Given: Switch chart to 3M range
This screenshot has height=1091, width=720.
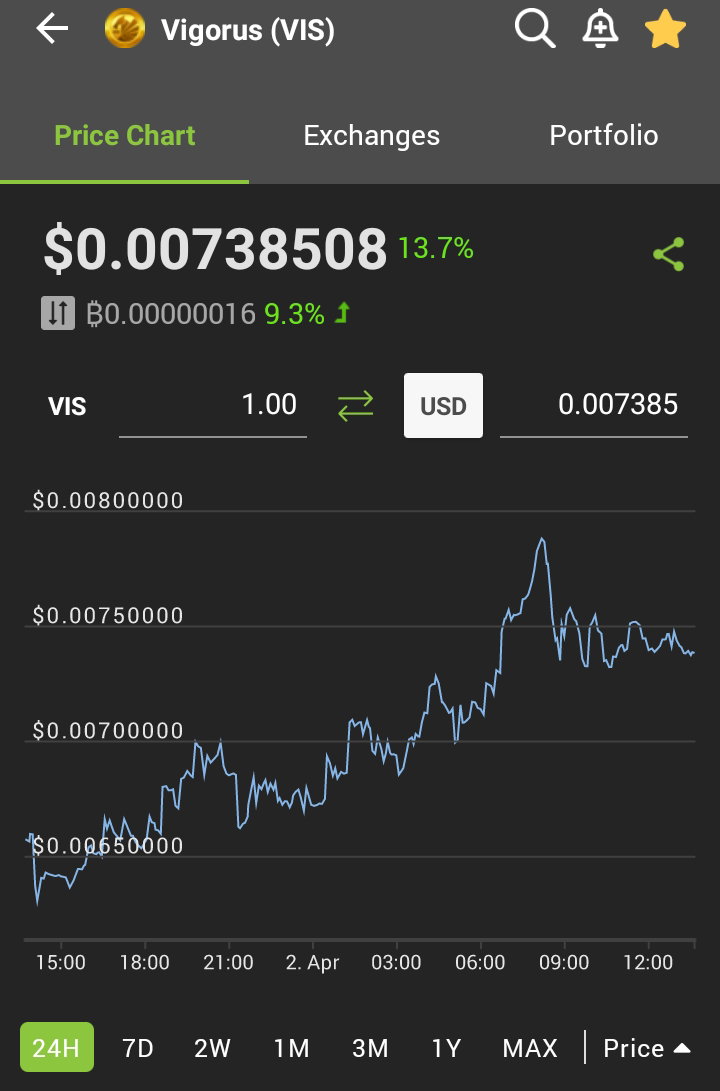Looking at the screenshot, I should (x=370, y=1048).
